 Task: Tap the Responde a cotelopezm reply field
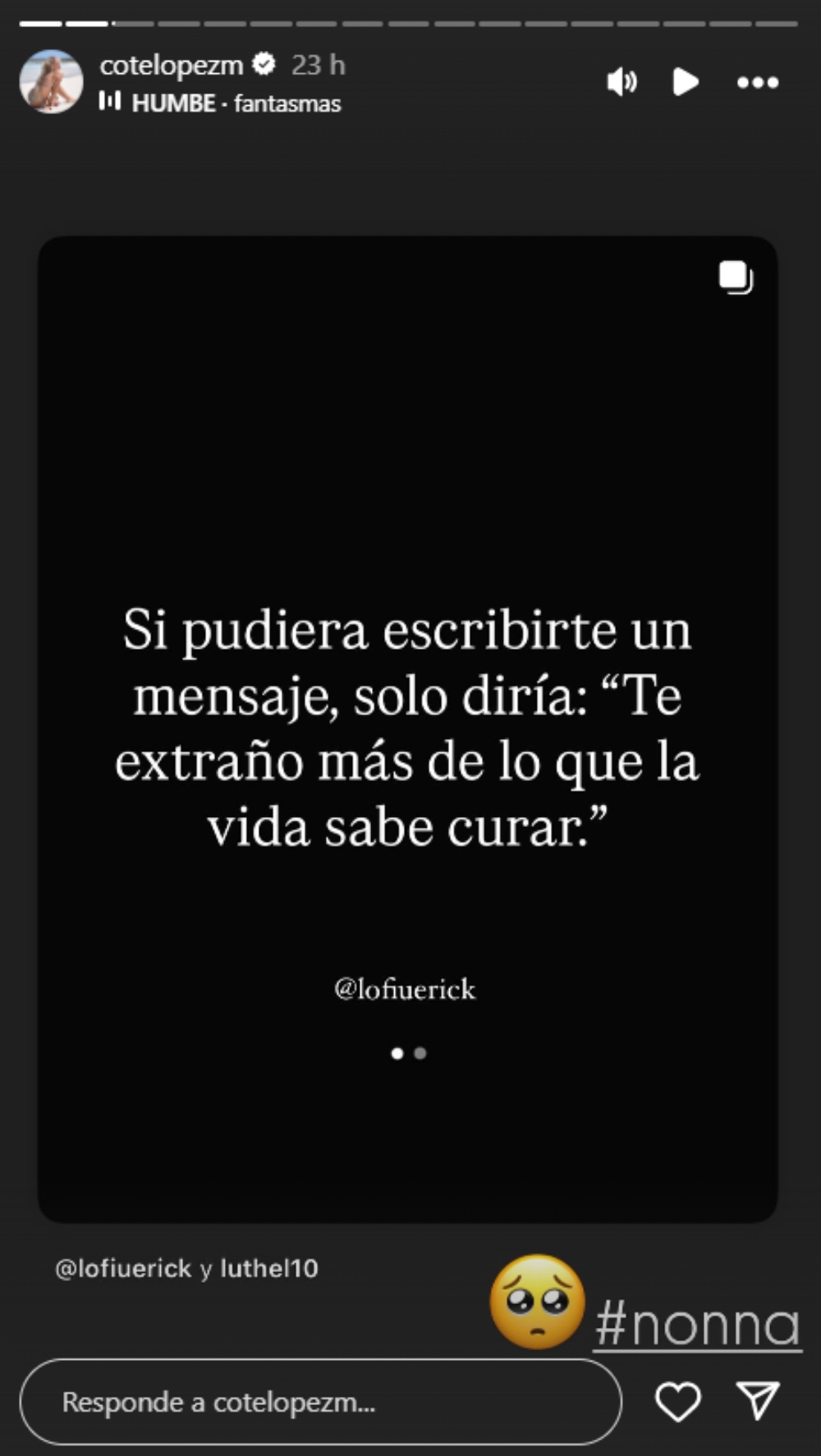[320, 1402]
